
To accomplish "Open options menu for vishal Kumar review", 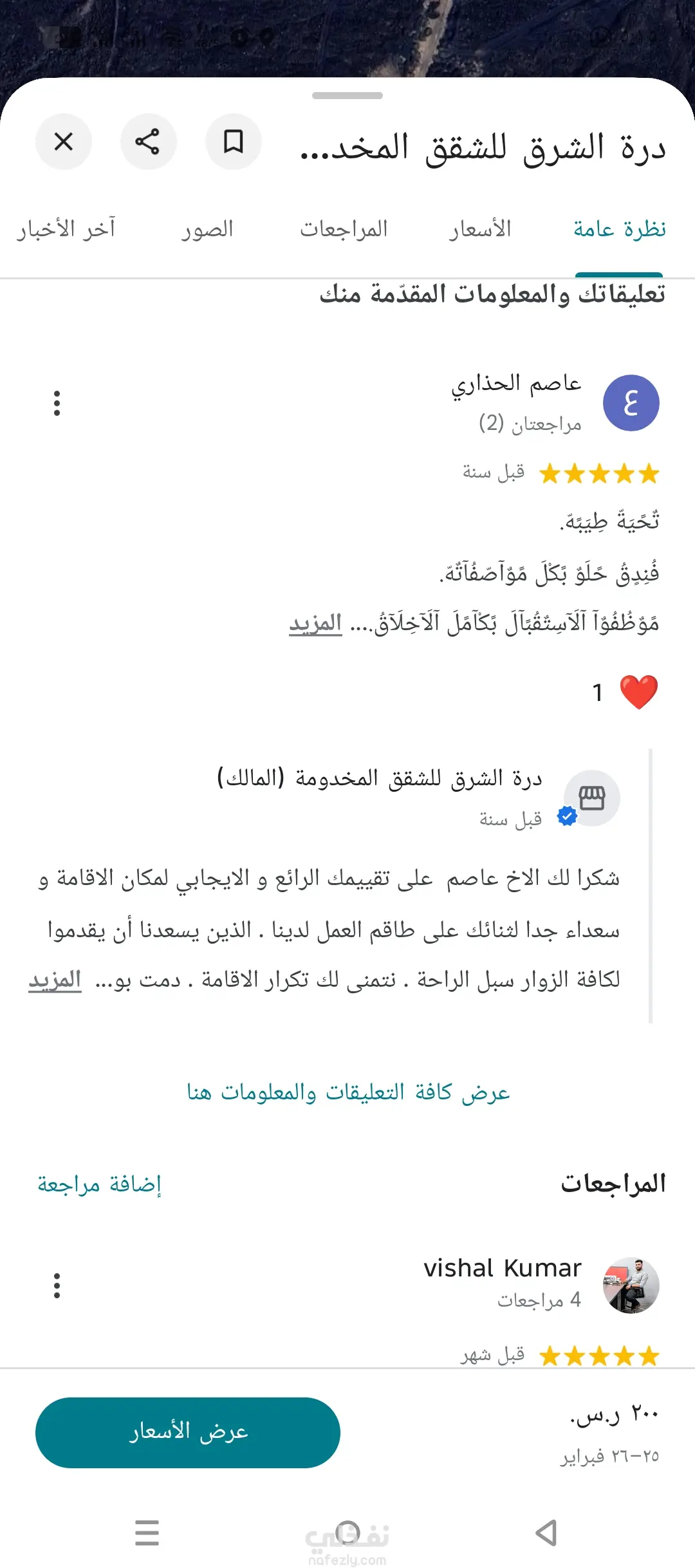I will (x=57, y=1285).
